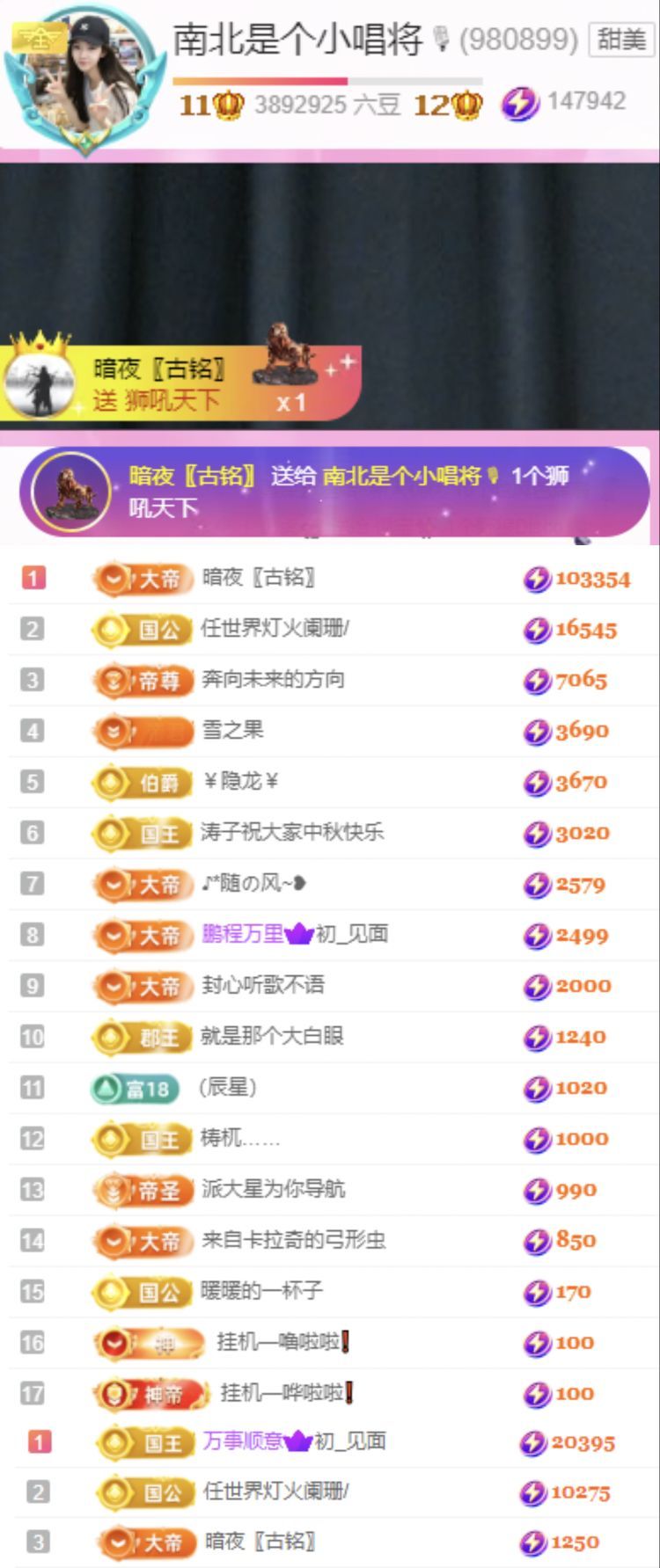
Task: Click the 帝尊 badge beside 奔向未来的方向
Action: 143,681
